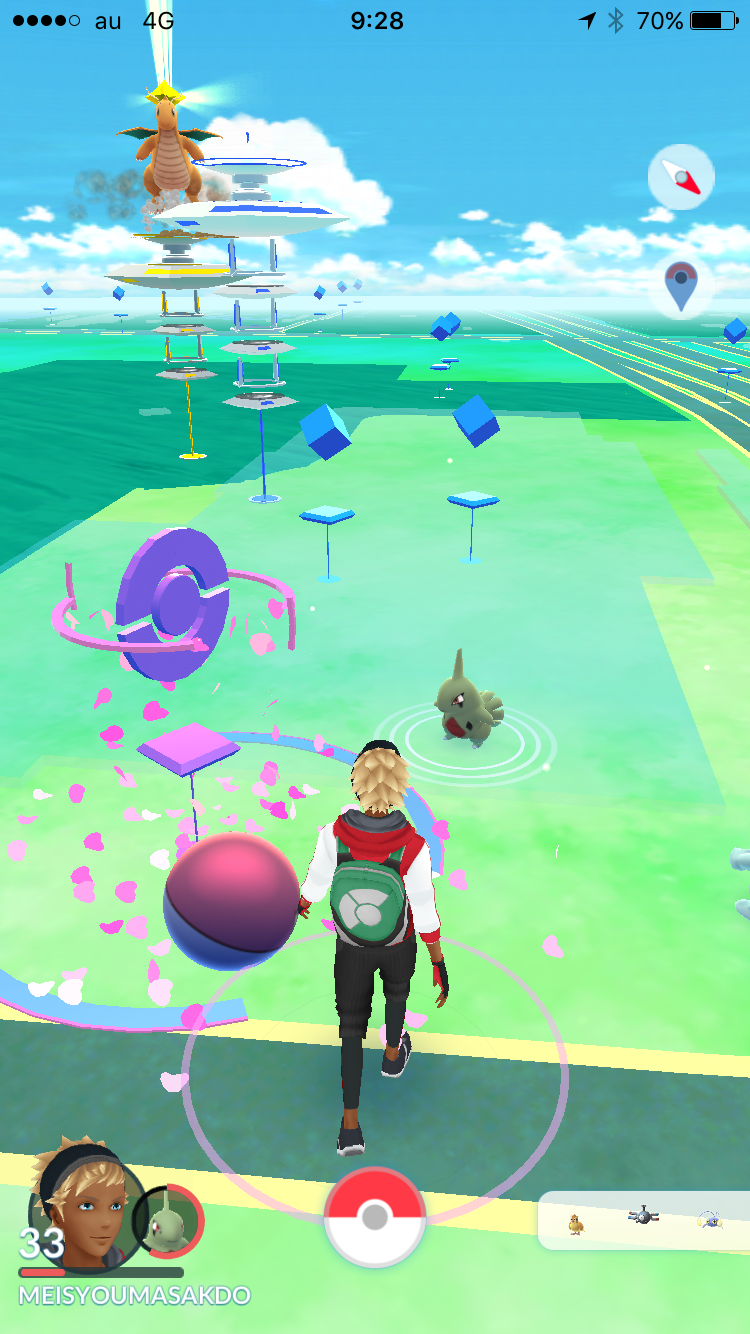
Task: Open the main menu Poké Ball button
Action: [x=375, y=1217]
